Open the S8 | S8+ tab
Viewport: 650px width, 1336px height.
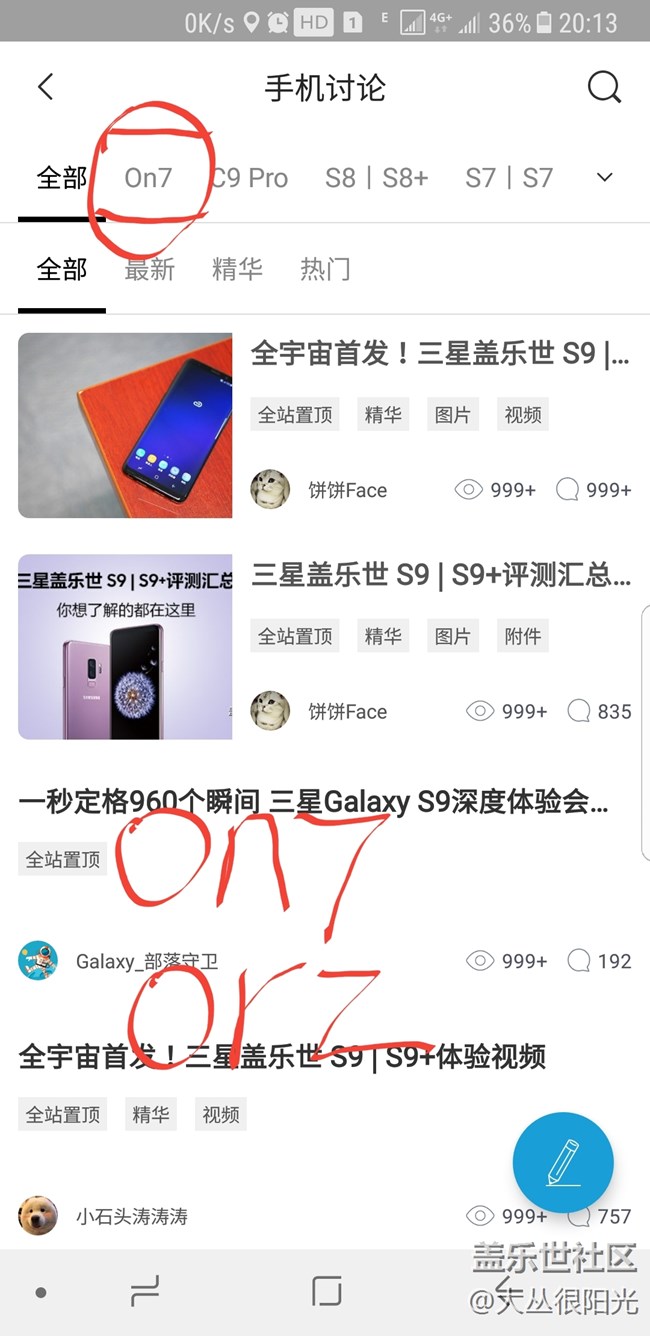(x=376, y=178)
